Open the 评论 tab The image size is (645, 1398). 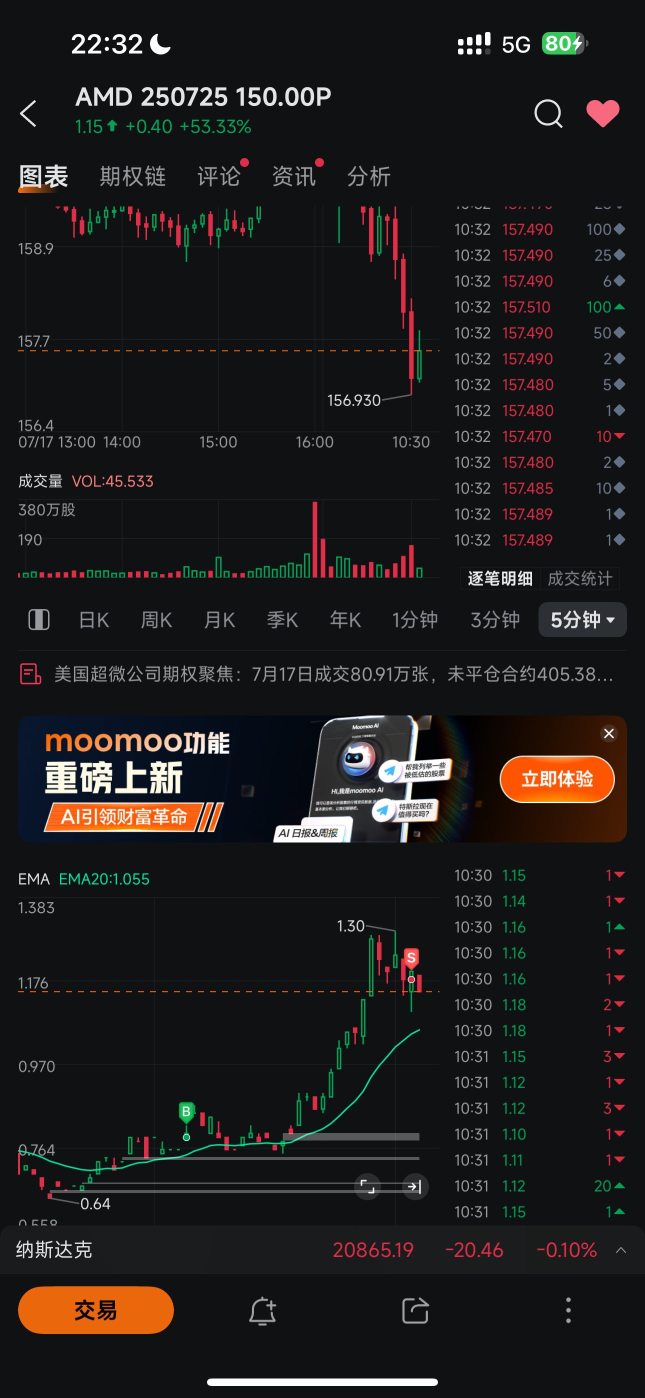[x=218, y=177]
